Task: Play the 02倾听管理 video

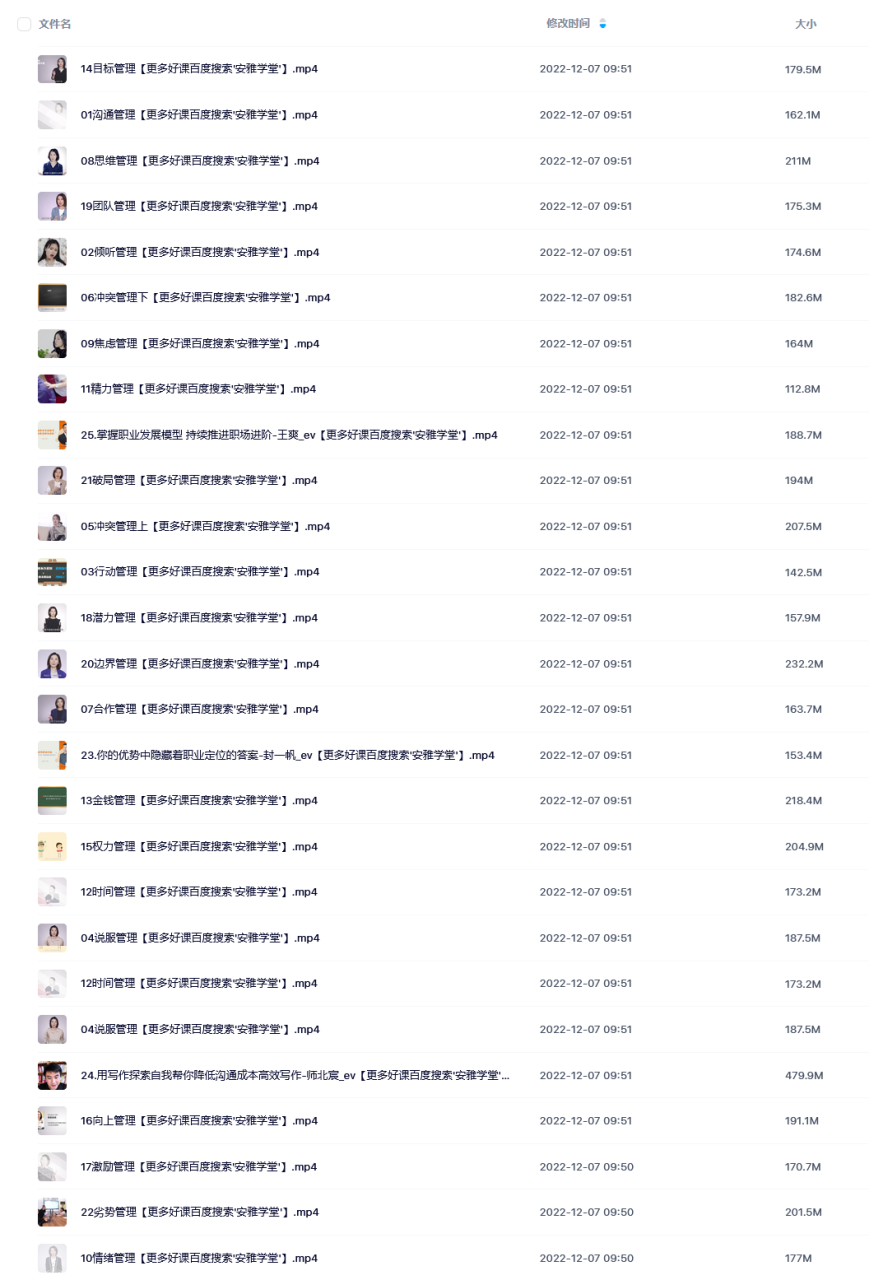Action: click(x=199, y=252)
